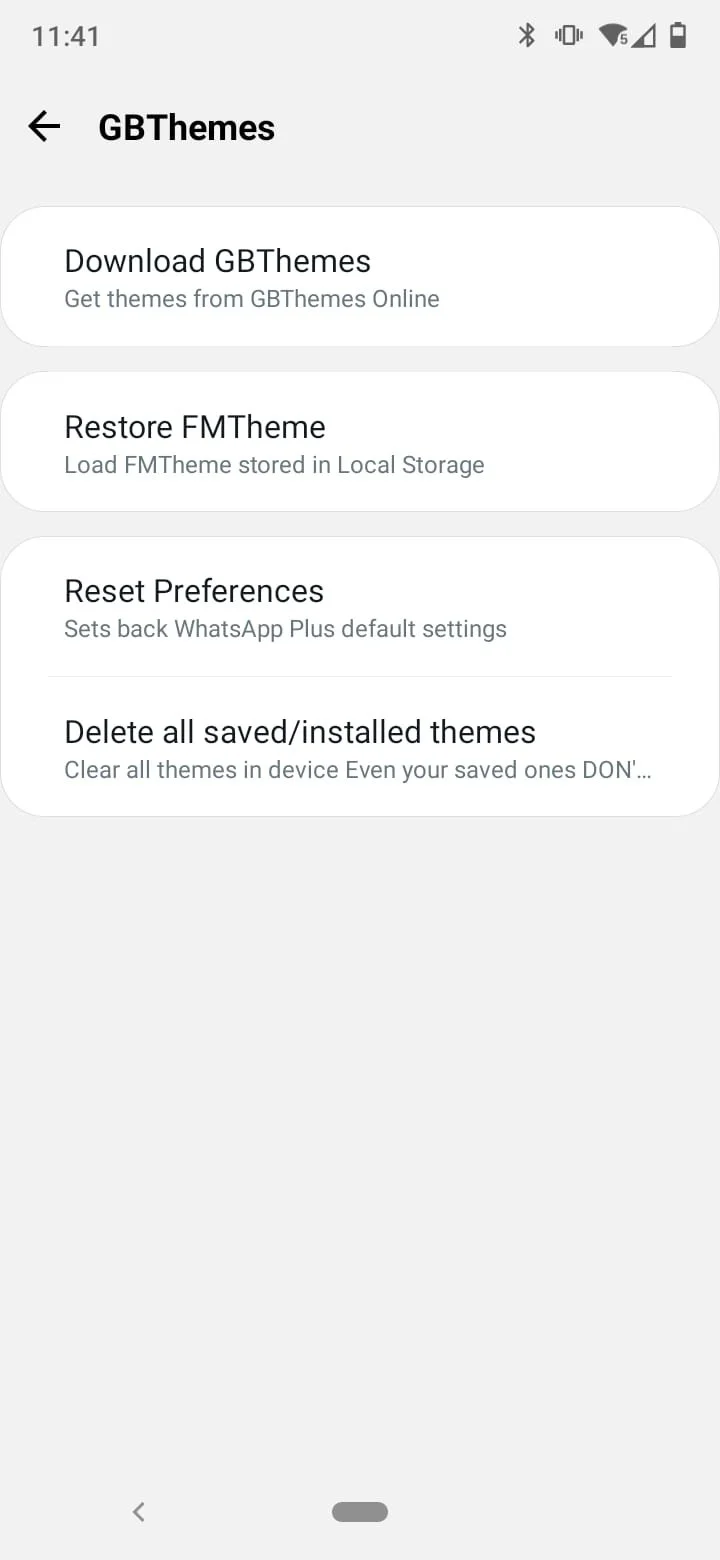Tap the back arrow icon

(43, 126)
